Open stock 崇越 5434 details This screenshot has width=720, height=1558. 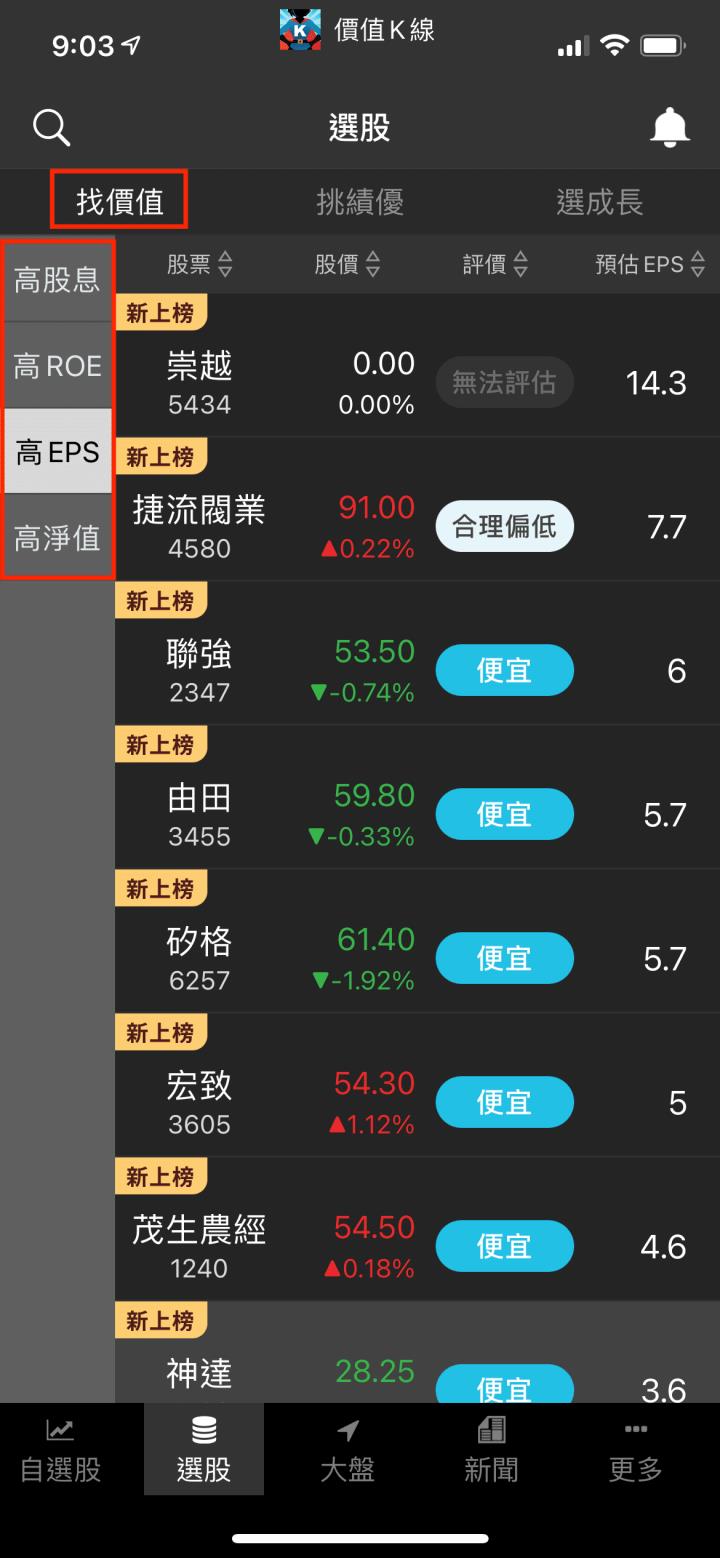[x=199, y=382]
